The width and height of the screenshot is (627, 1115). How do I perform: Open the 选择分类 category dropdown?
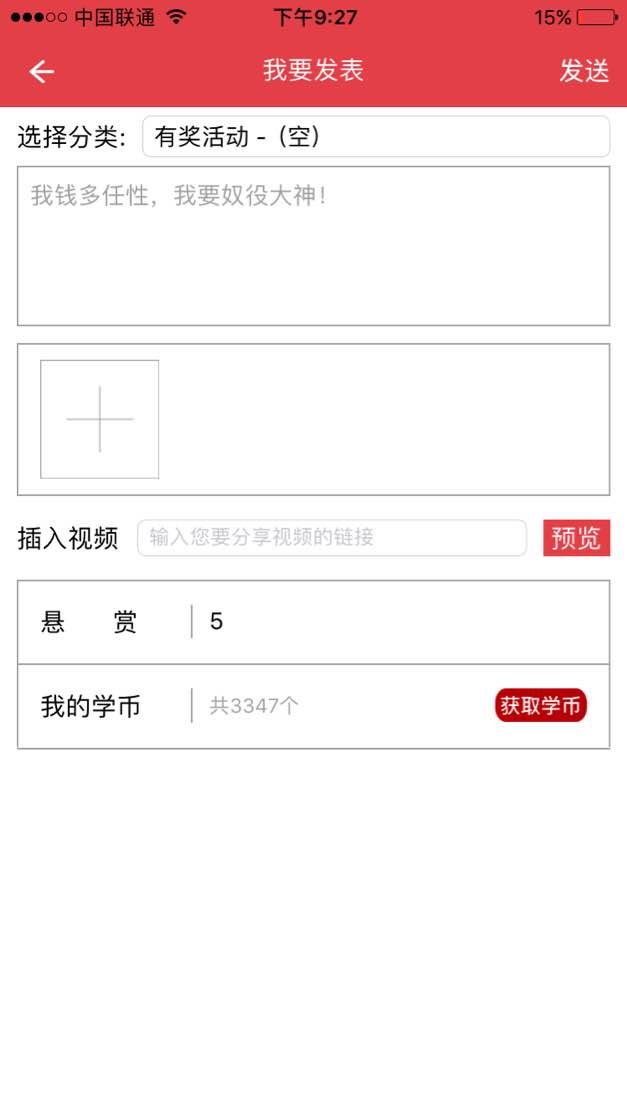(x=375, y=137)
